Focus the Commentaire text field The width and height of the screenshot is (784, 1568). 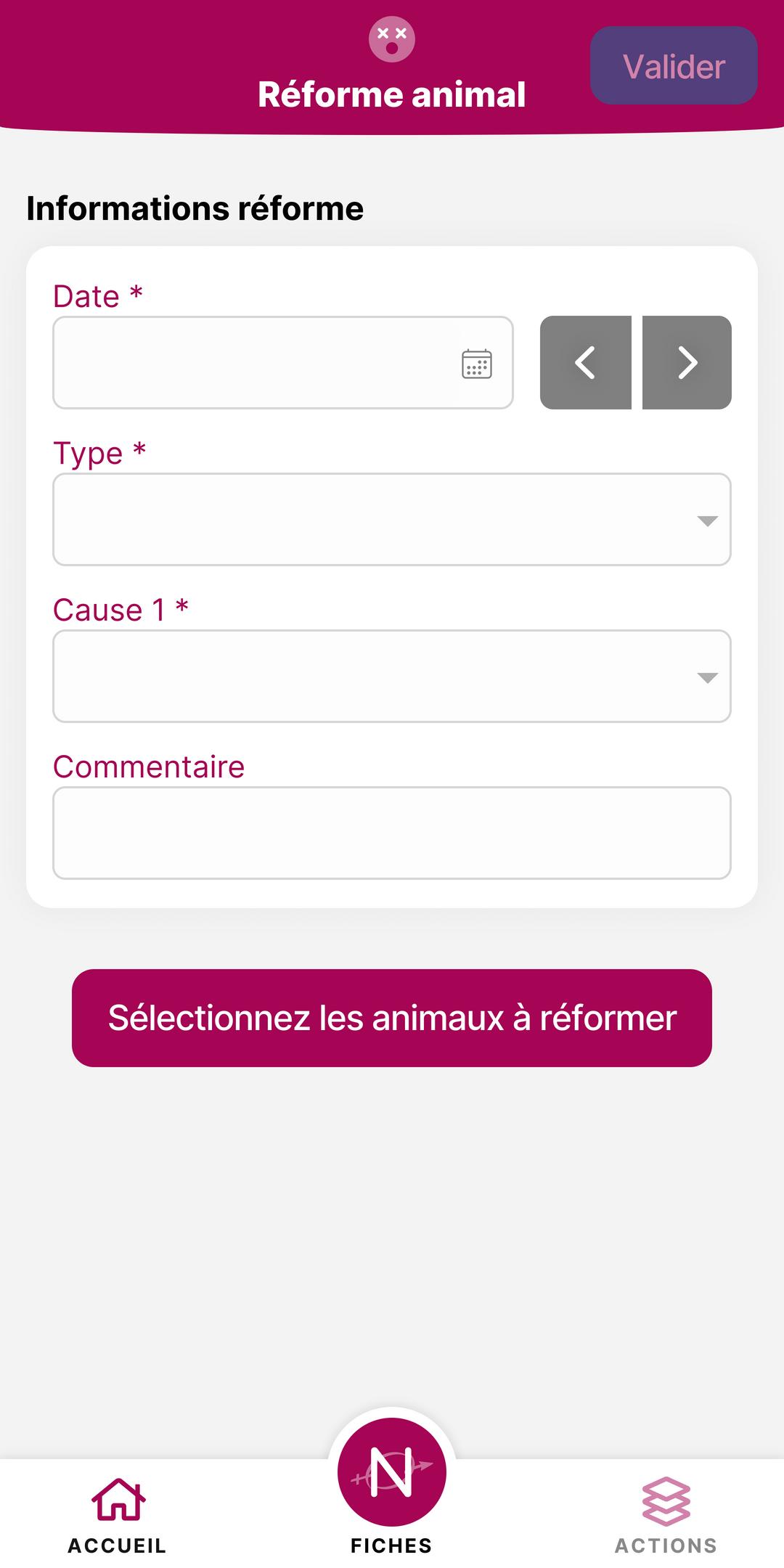[392, 833]
